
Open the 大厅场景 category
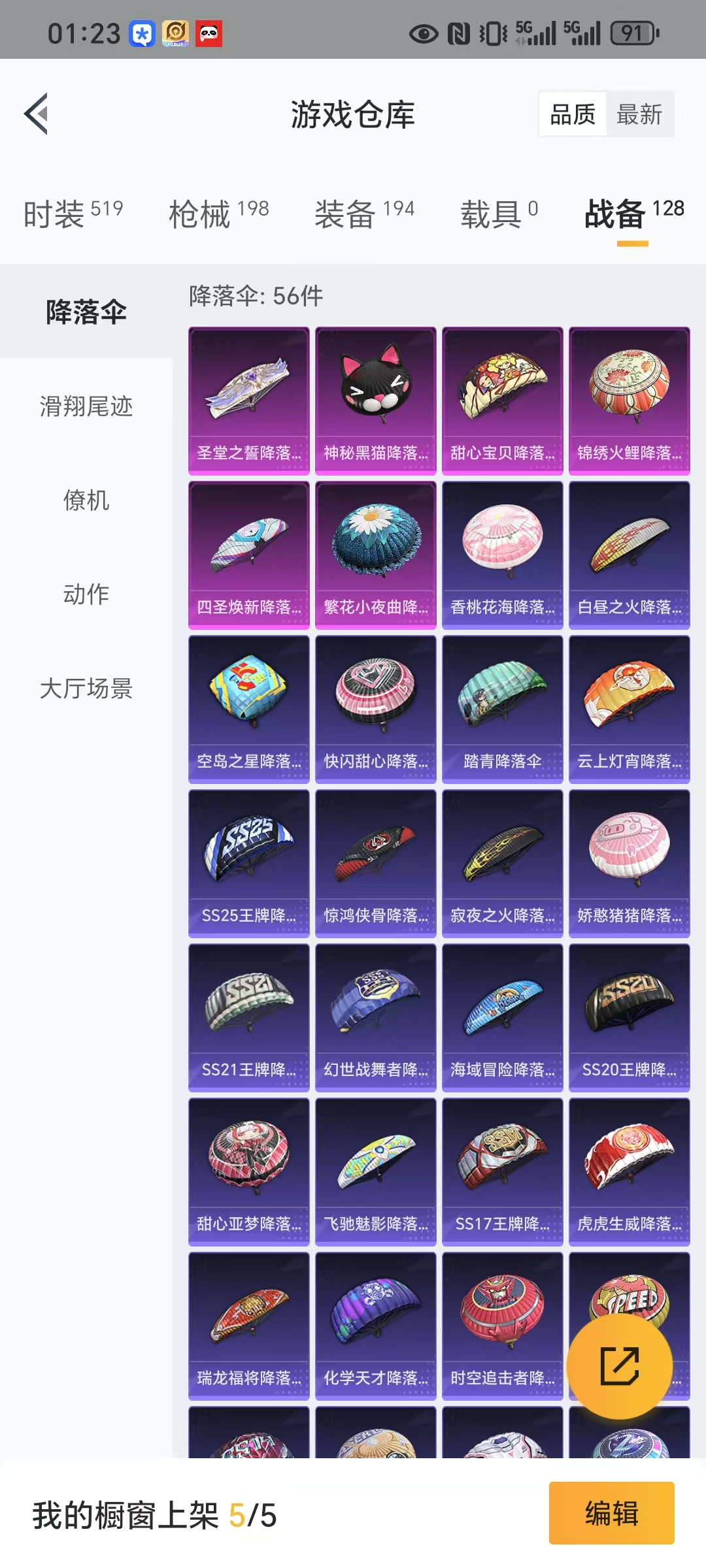tap(86, 688)
